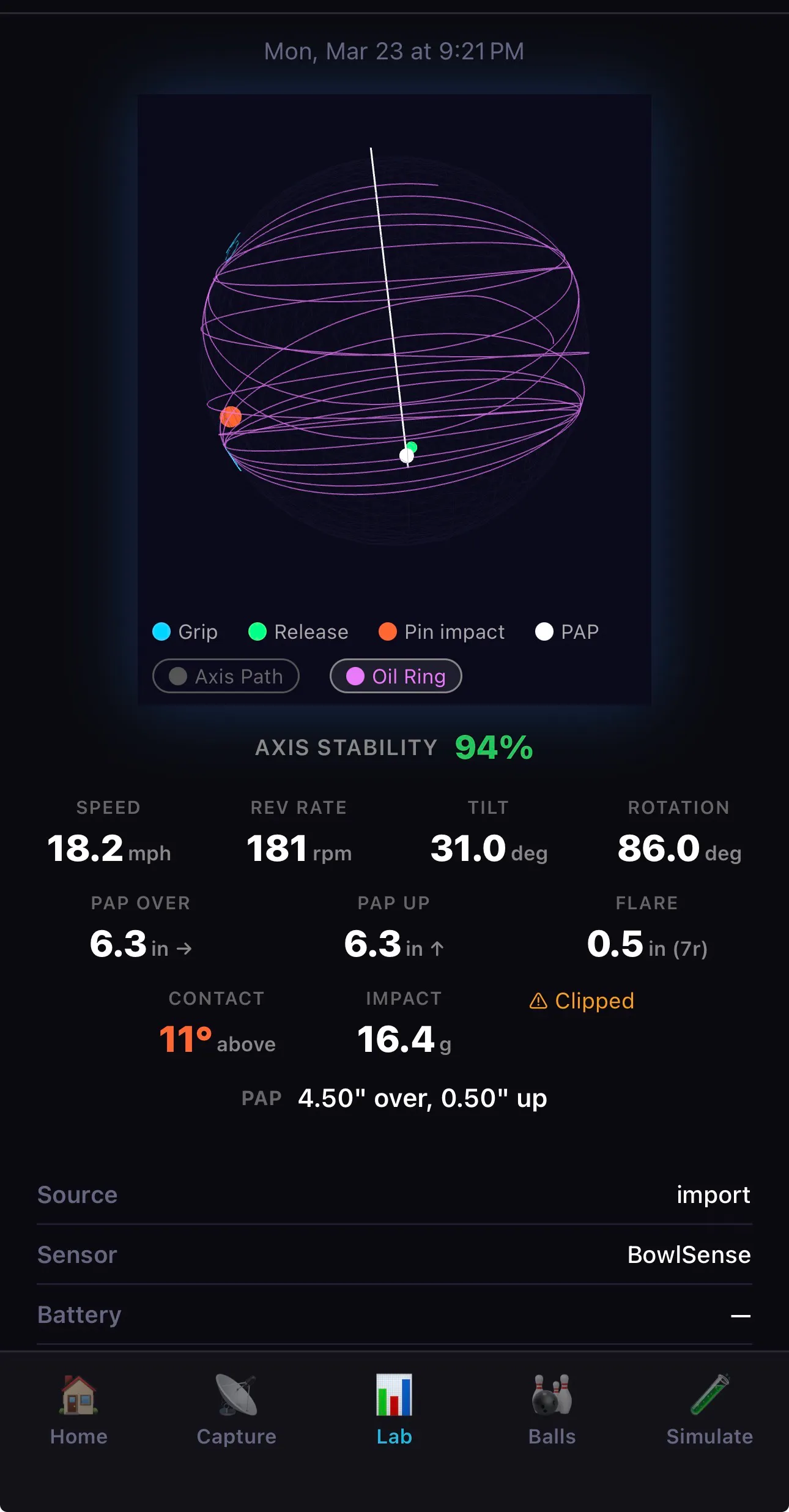
Task: Switch to the Balls tab
Action: (x=552, y=1410)
